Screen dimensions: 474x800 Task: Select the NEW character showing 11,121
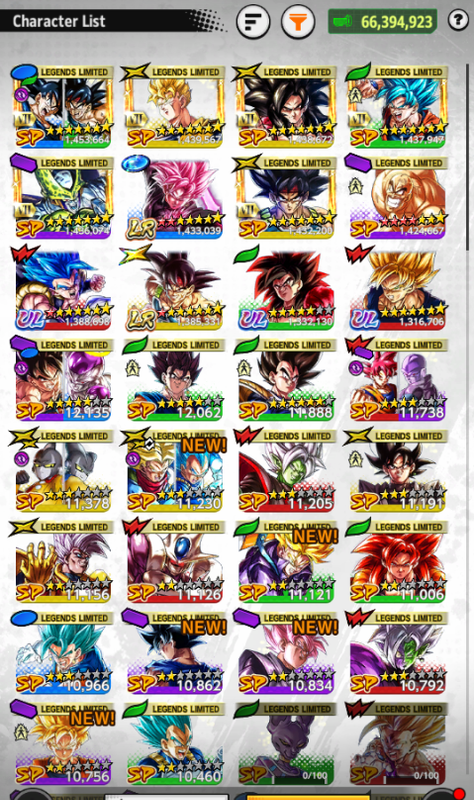(285, 562)
